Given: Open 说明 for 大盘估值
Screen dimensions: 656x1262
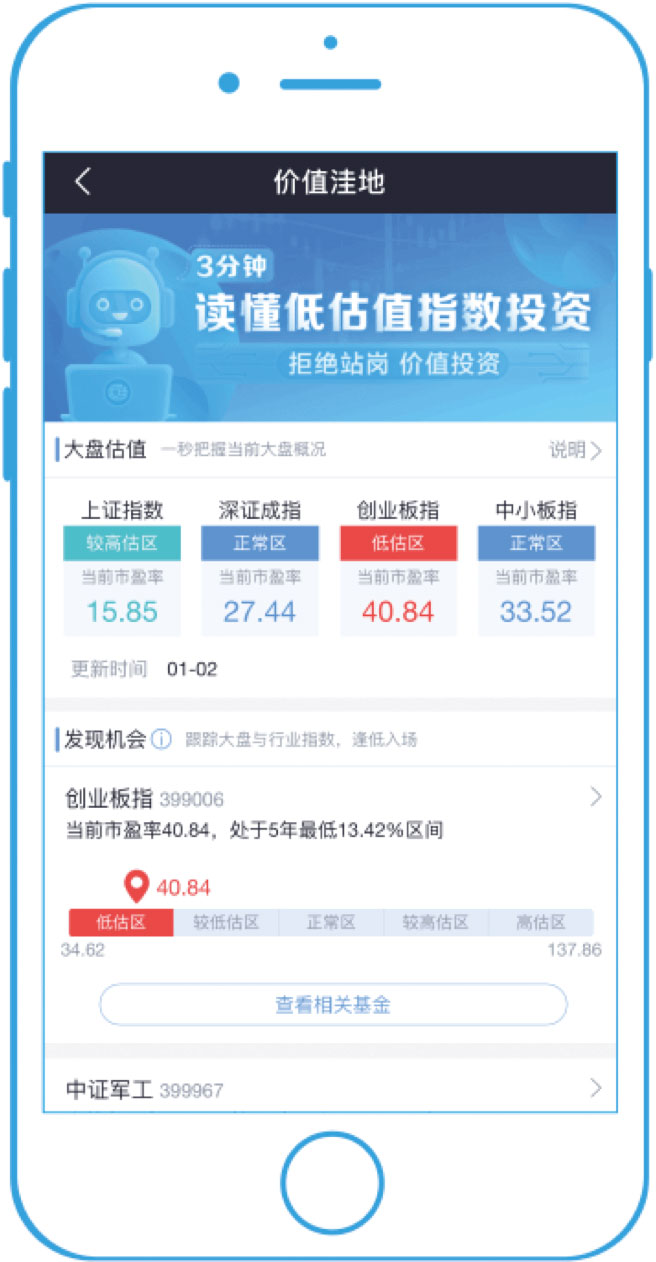Looking at the screenshot, I should click(x=575, y=450).
